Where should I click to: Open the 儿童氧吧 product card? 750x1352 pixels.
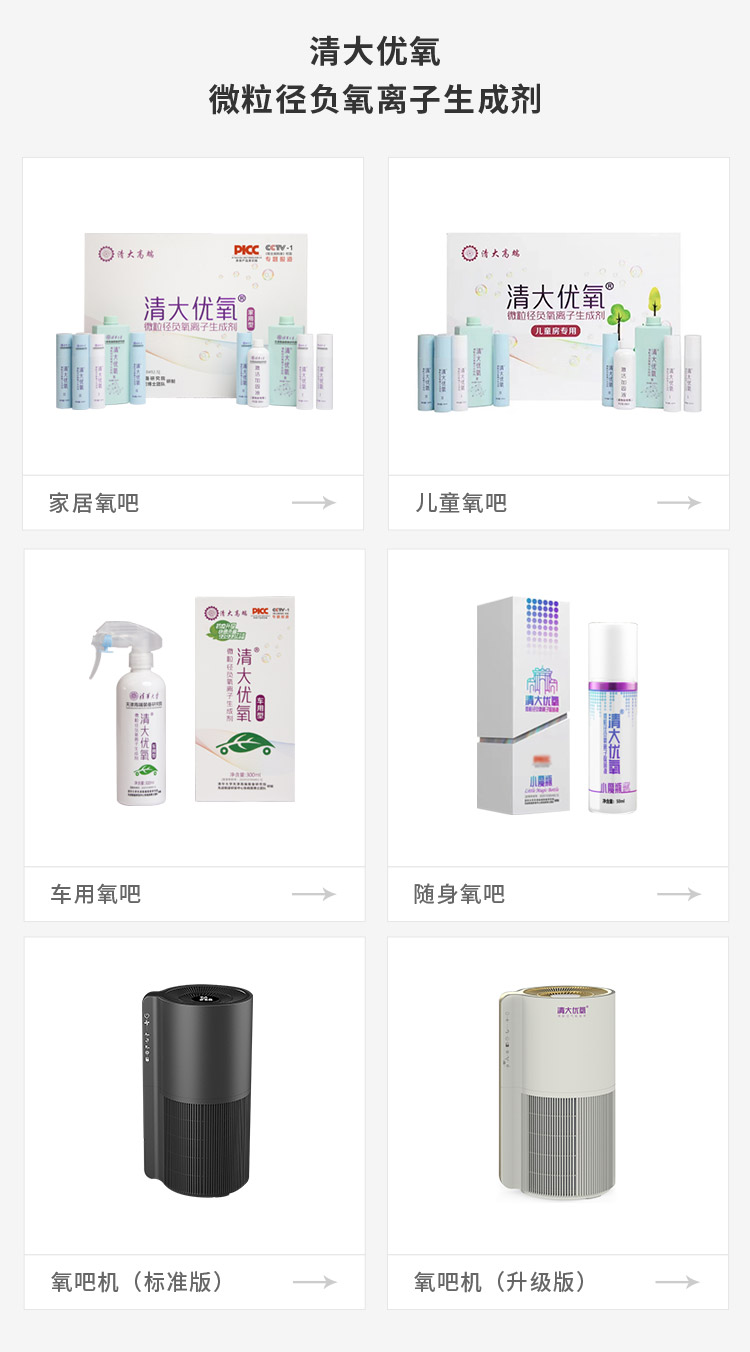click(x=558, y=343)
